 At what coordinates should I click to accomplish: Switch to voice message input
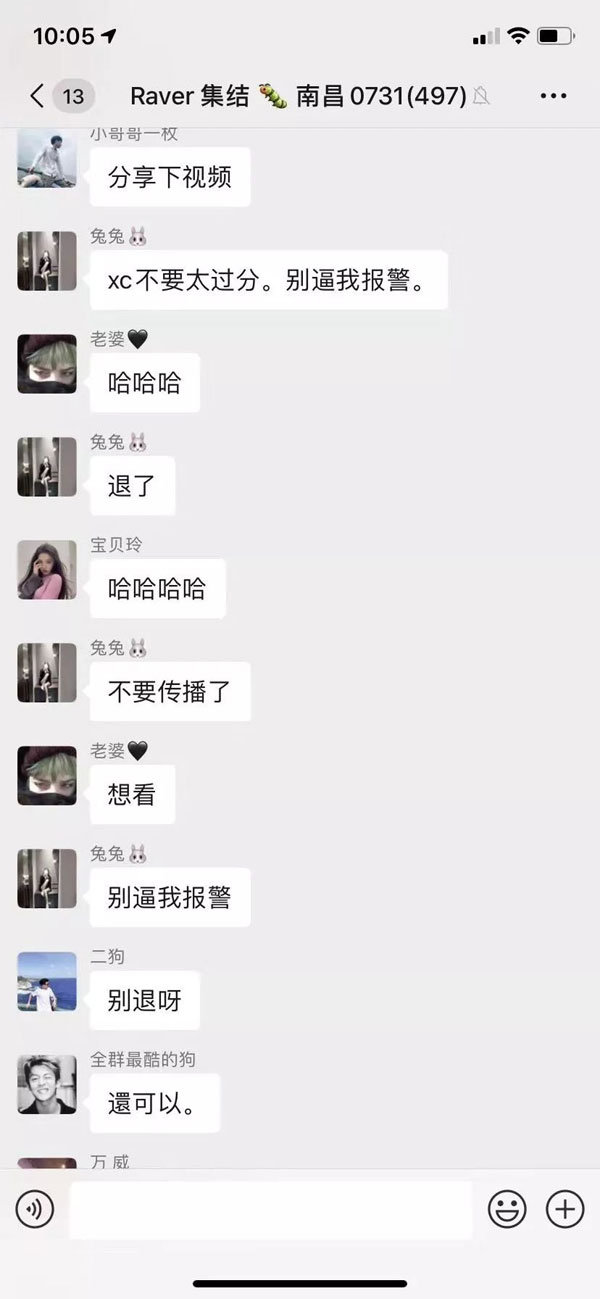(x=34, y=1210)
